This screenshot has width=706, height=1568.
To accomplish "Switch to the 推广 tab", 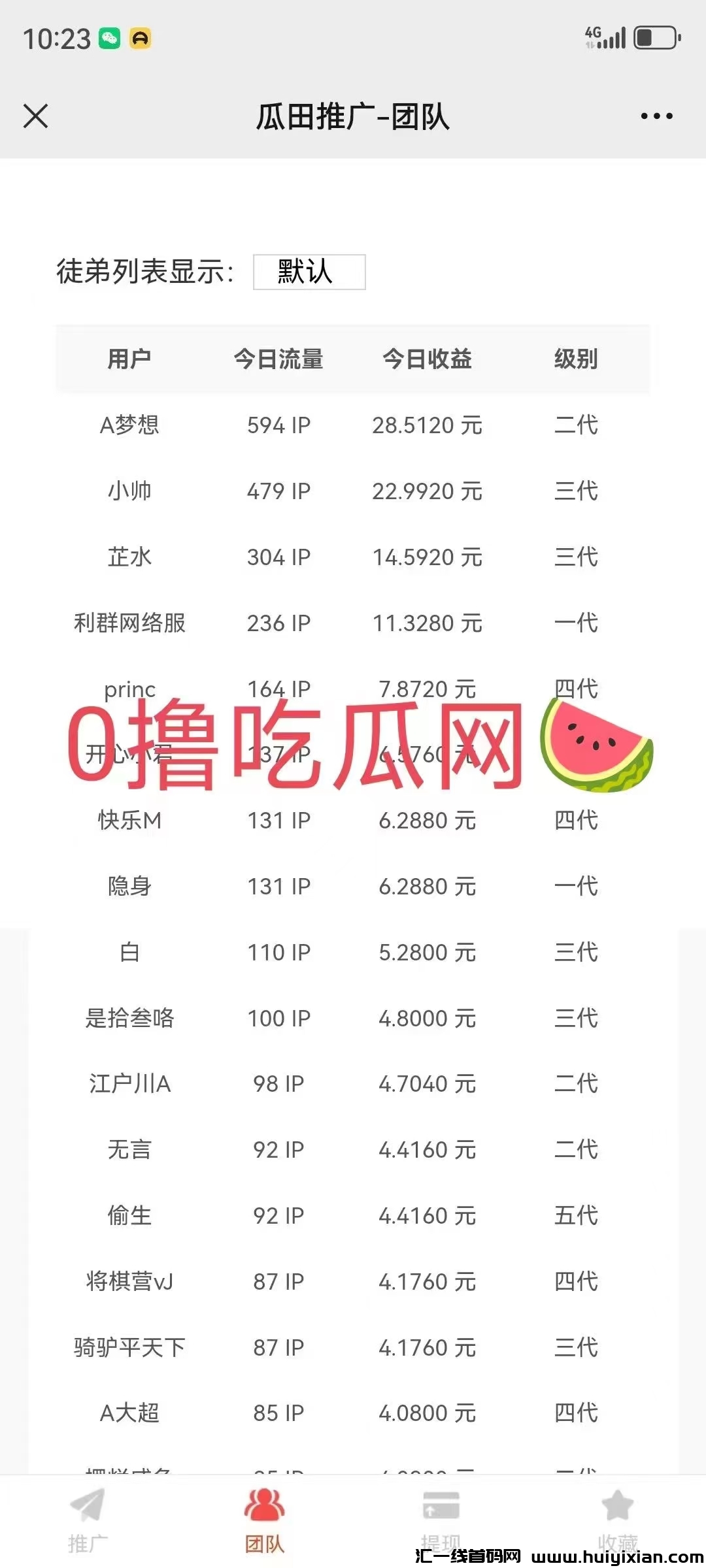I will coord(88,1520).
